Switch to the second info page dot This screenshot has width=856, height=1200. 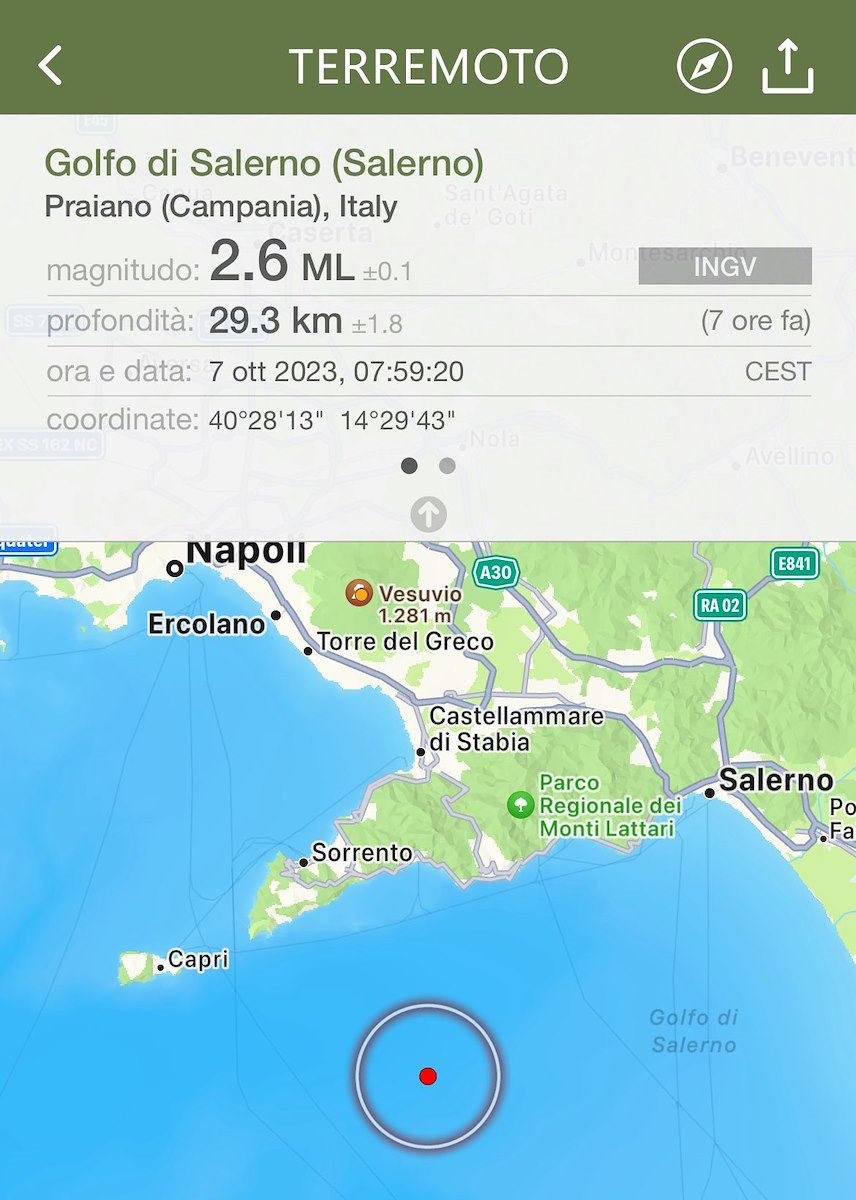pyautogui.click(x=447, y=465)
